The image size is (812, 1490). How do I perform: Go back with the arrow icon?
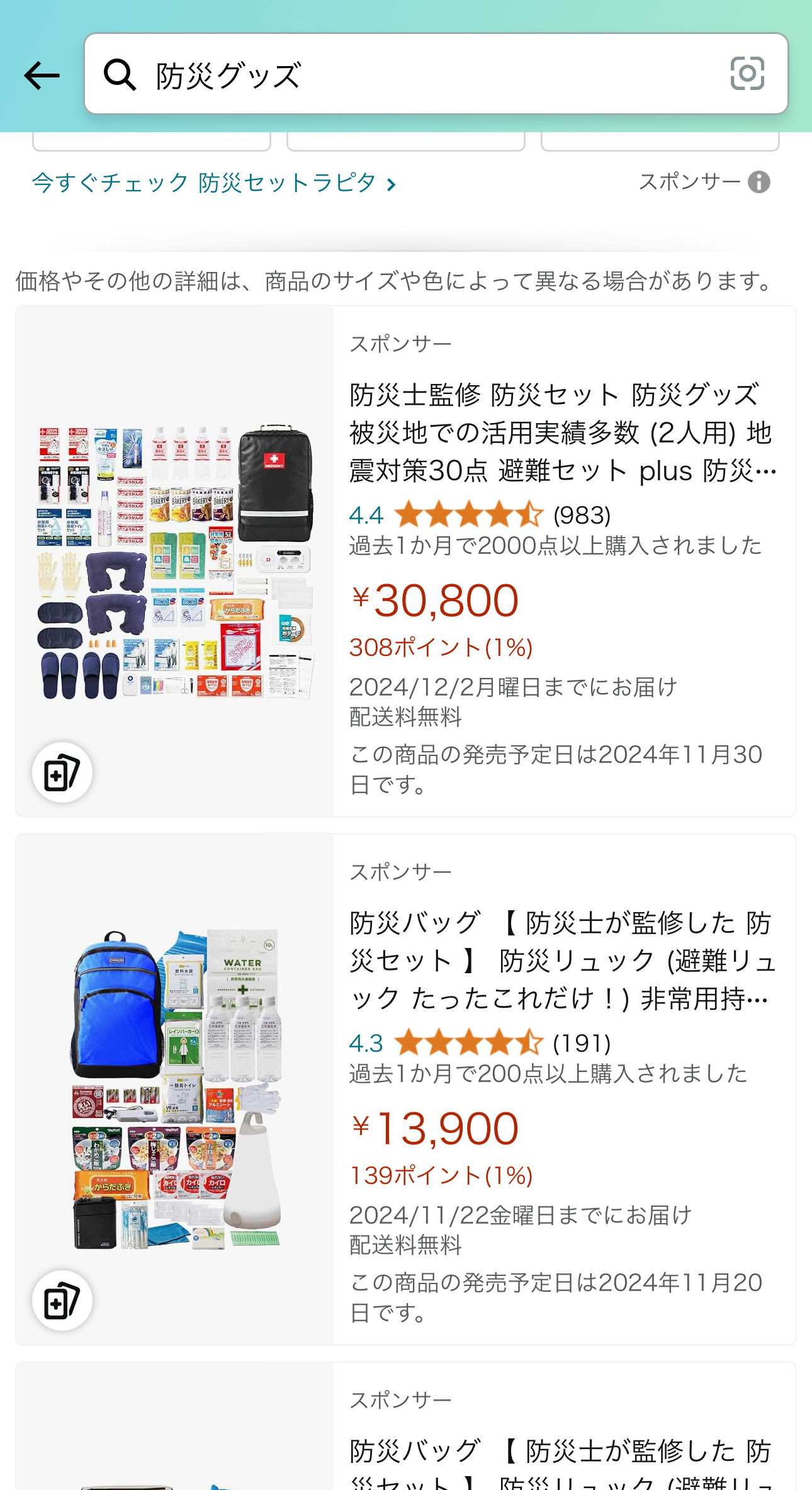click(42, 76)
